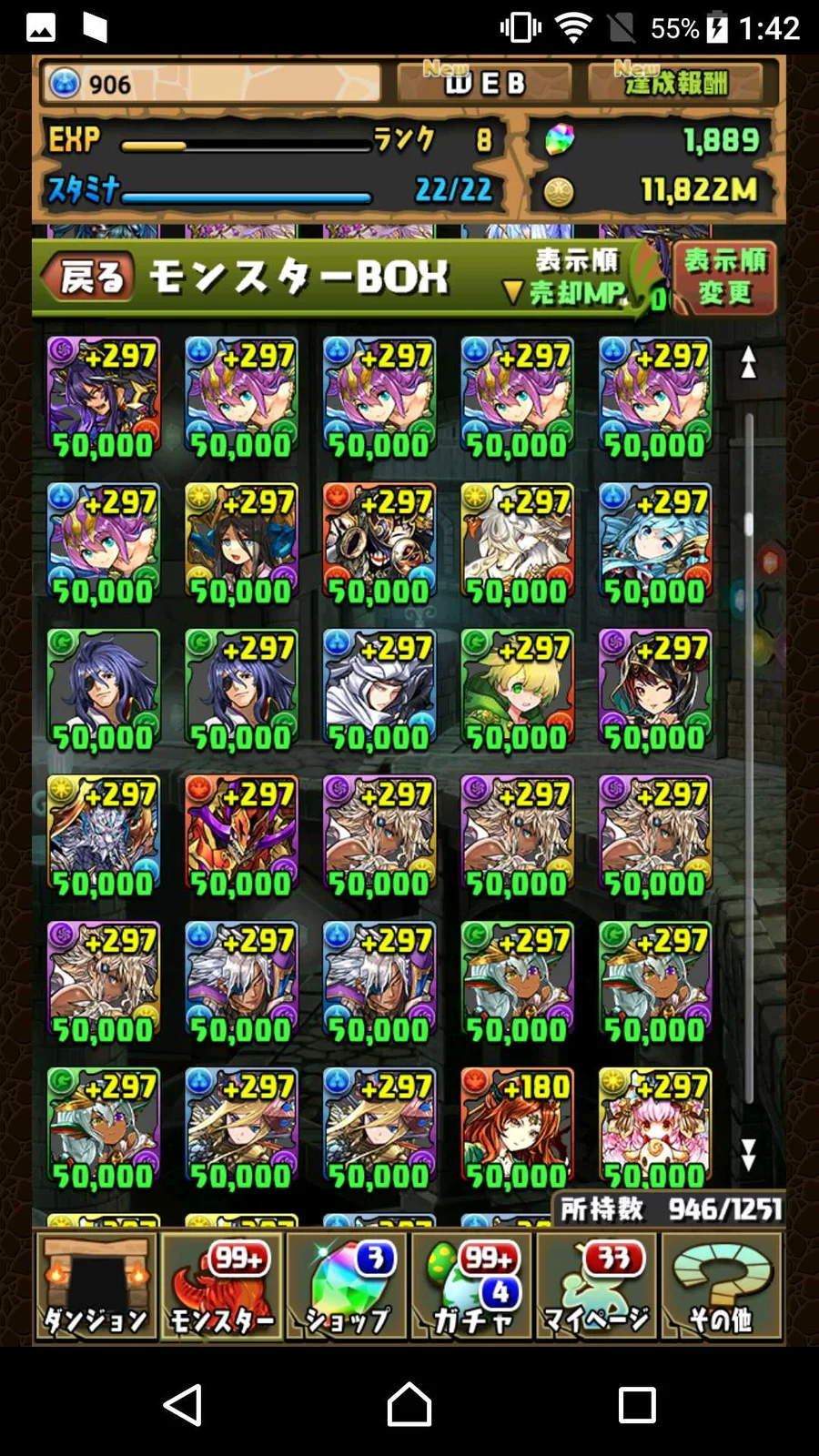
Task: Select the pink-haired light monster
Action: [654, 1128]
